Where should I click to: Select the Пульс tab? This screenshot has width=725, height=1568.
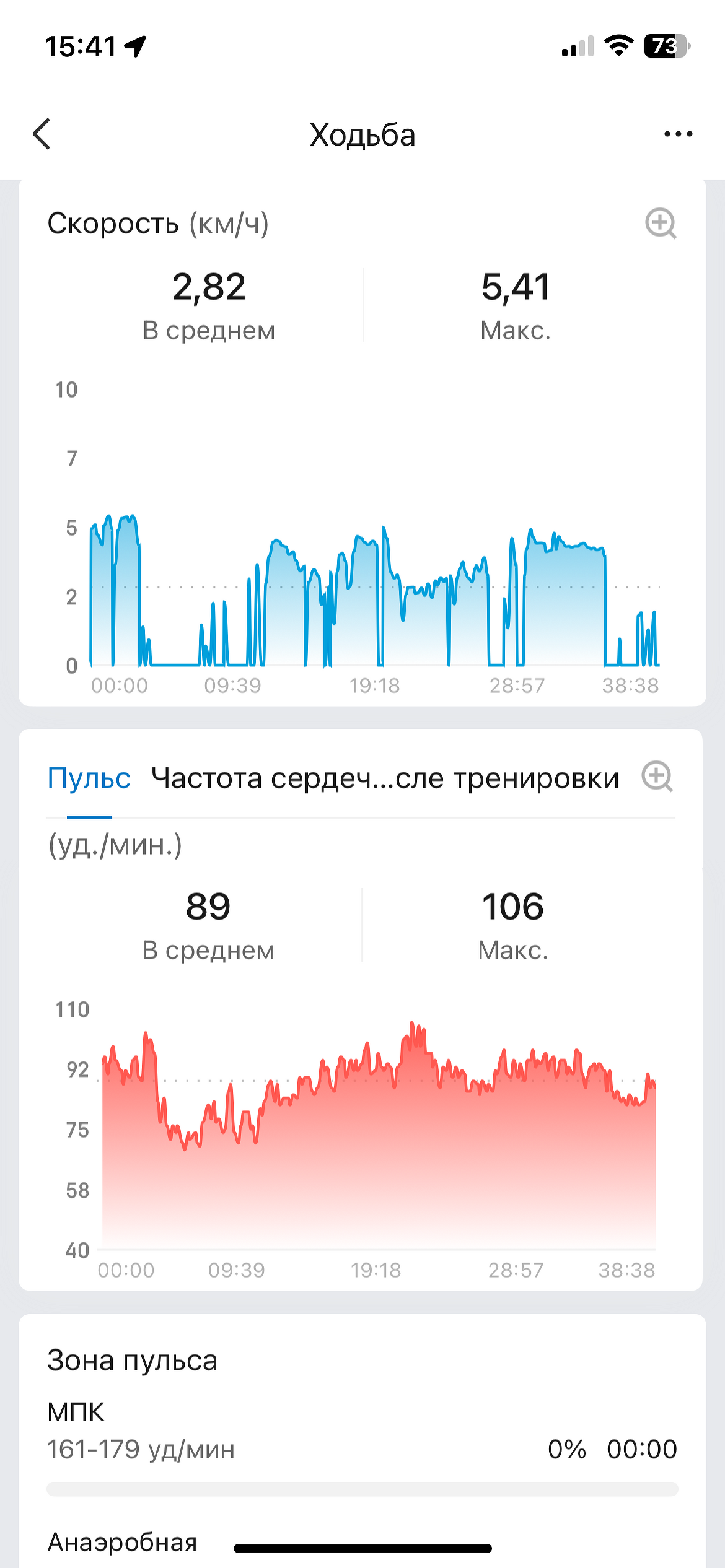click(89, 778)
